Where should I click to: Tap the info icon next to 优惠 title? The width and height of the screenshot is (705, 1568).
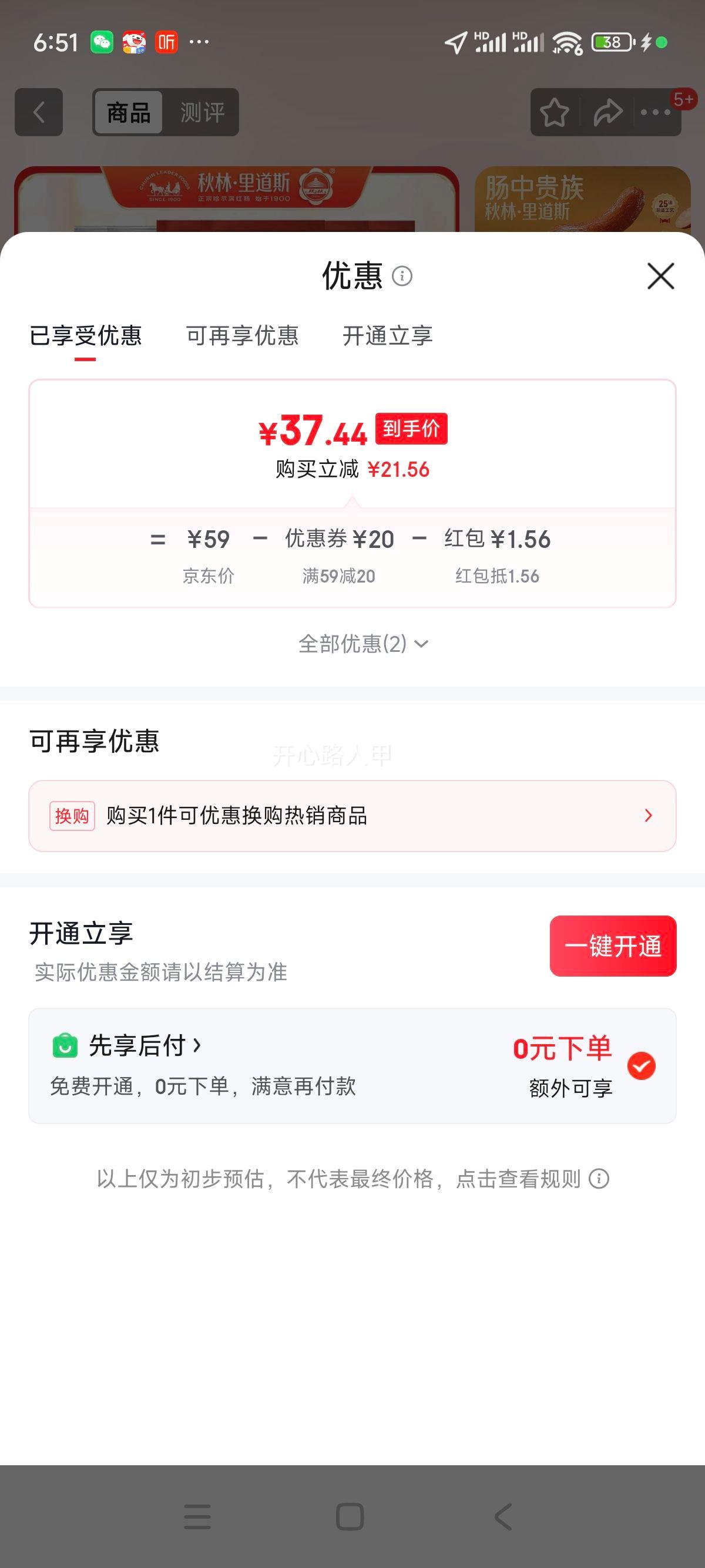pyautogui.click(x=402, y=277)
